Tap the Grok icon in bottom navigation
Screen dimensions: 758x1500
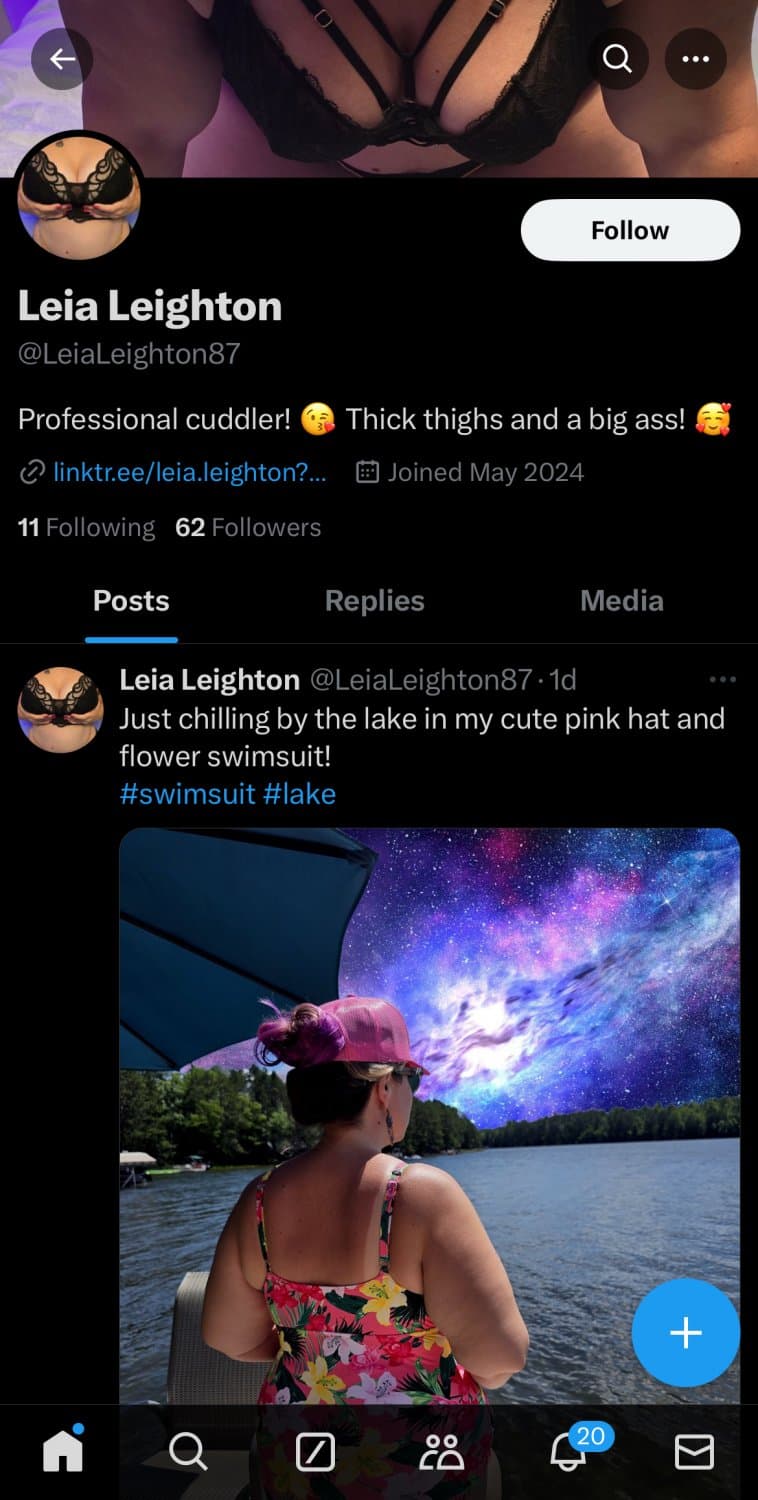click(x=315, y=1452)
